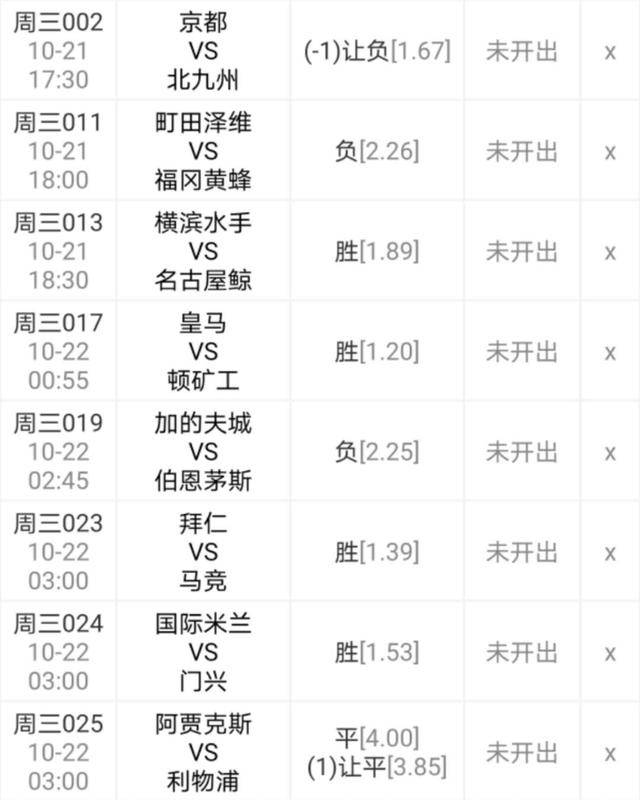Delete the 町田泽维 VS 福冈黄蜂 selection
This screenshot has width=640, height=800.
coord(610,152)
